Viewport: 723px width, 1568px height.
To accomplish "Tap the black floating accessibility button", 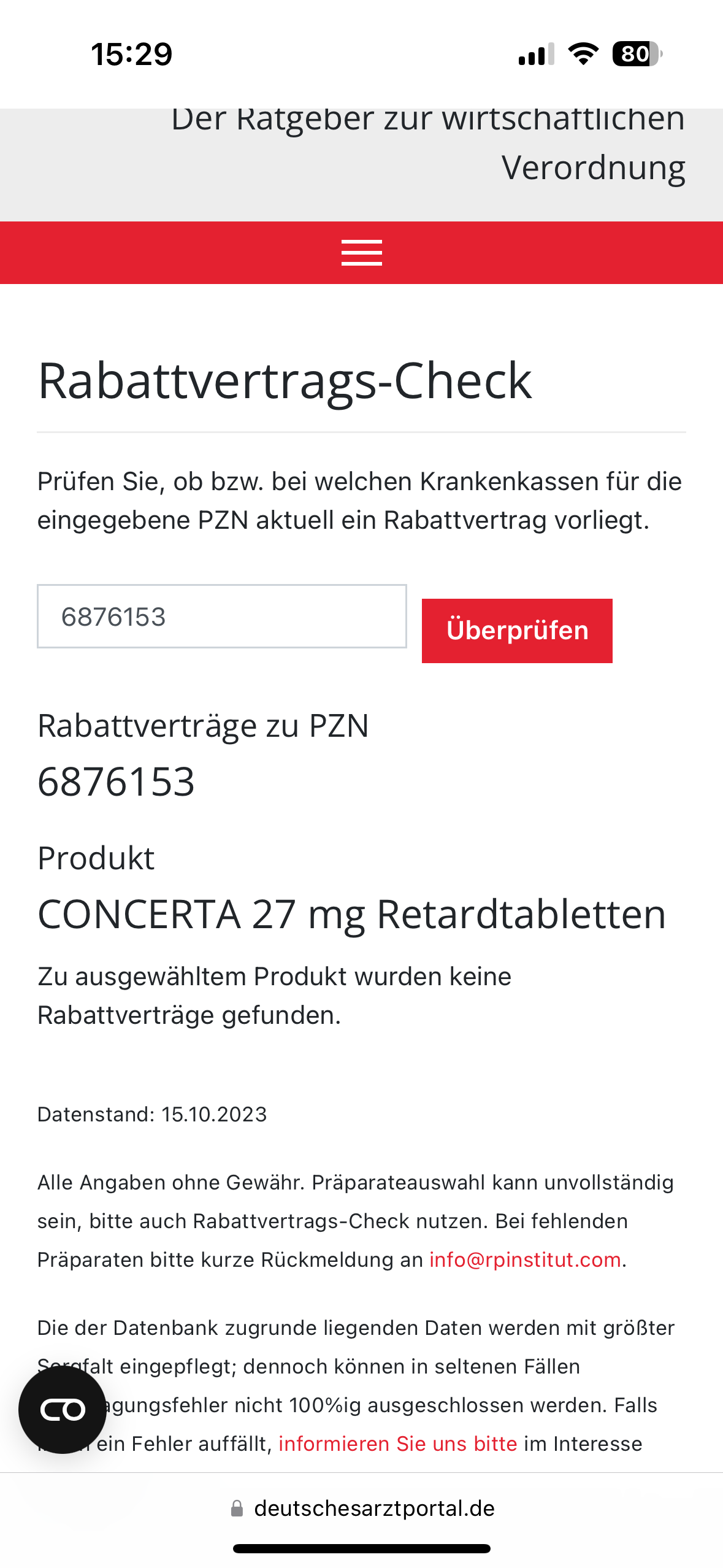I will point(63,1409).
